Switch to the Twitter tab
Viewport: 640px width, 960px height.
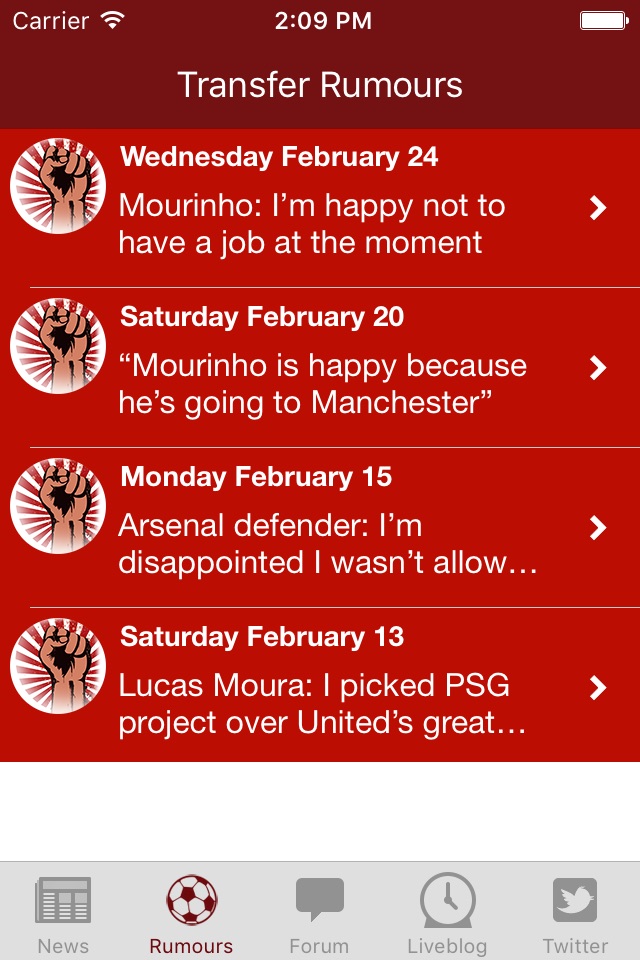tap(575, 912)
